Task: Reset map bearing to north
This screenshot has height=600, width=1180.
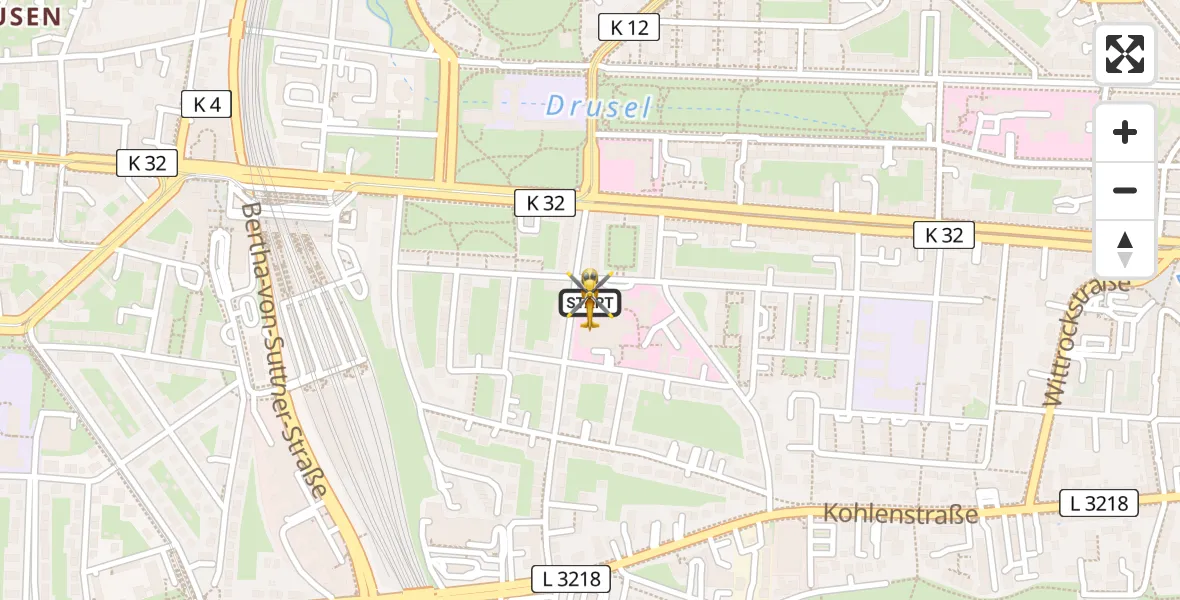Action: (x=1125, y=249)
